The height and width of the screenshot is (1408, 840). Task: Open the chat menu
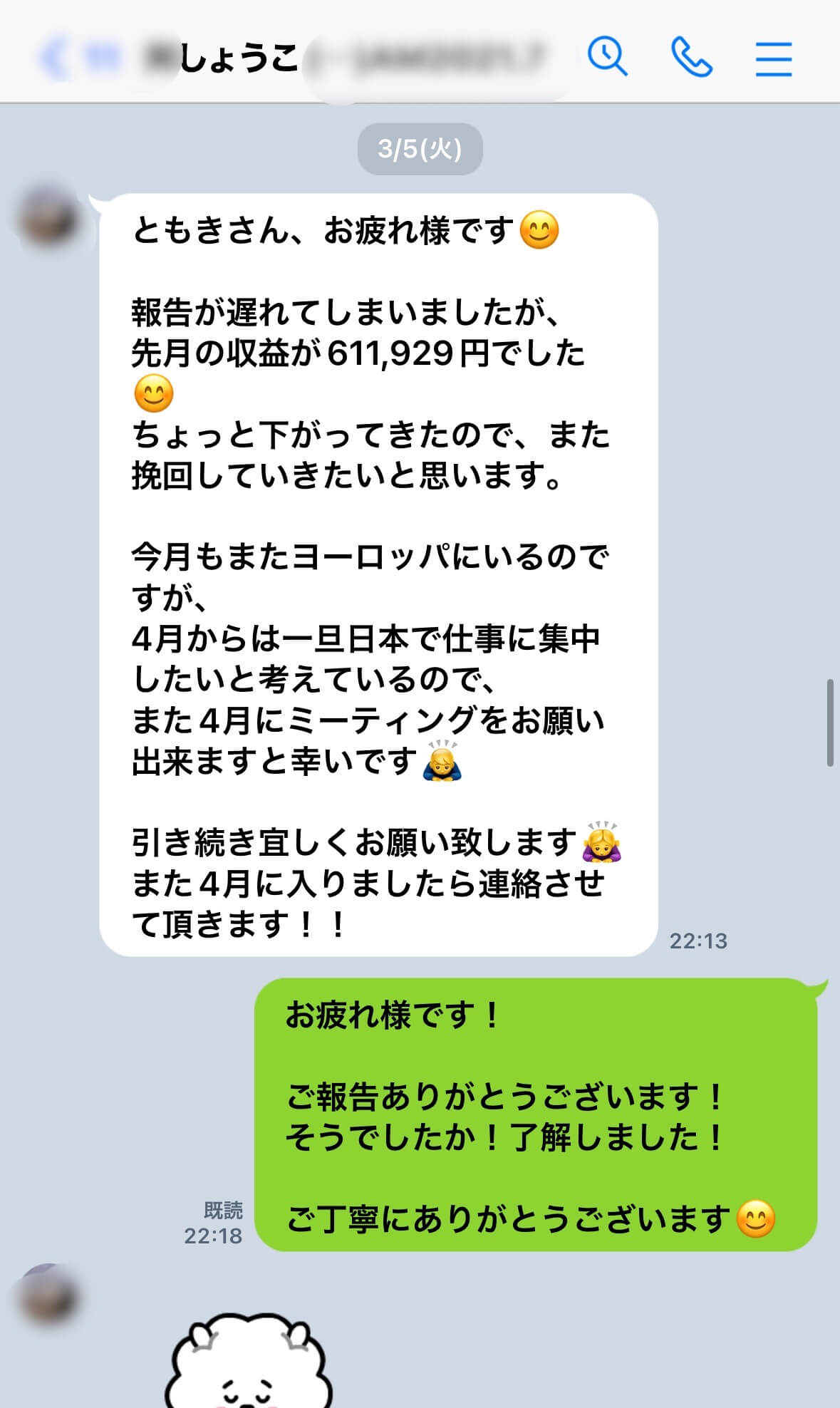tap(773, 58)
